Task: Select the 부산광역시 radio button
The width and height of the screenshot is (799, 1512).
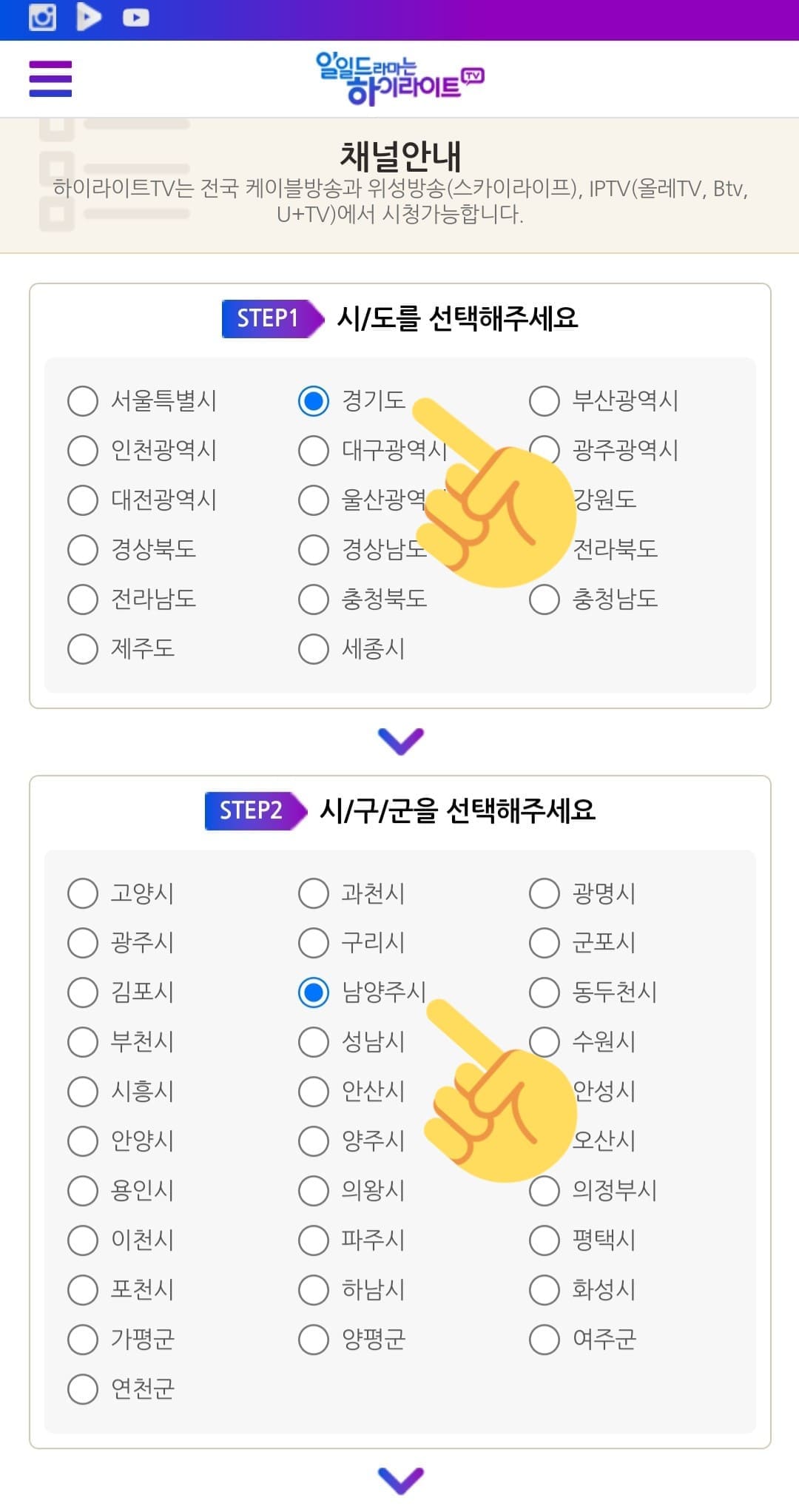Action: [x=543, y=402]
